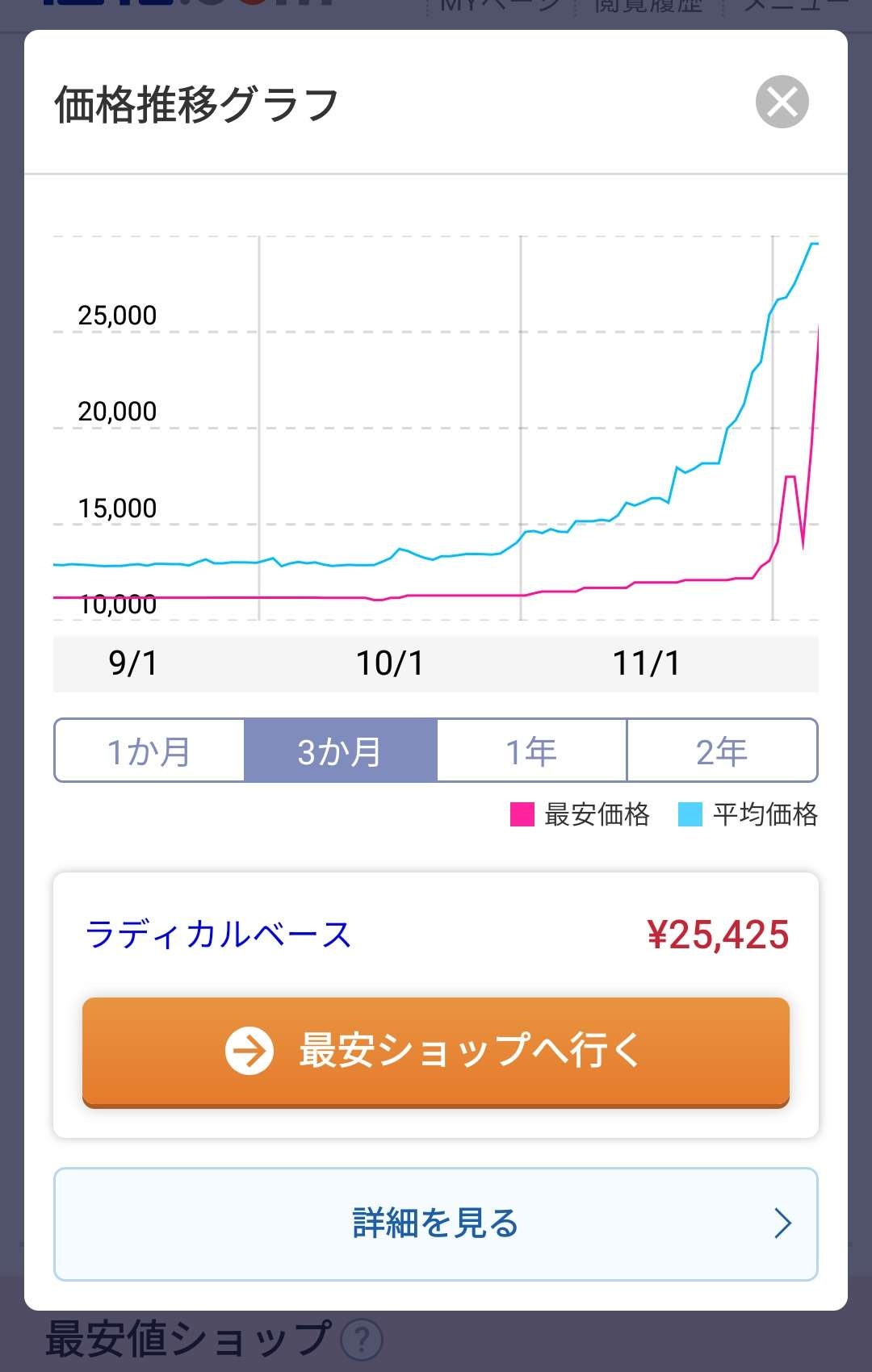
Task: Click the blue 平均価格 legend square
Action: (x=690, y=816)
